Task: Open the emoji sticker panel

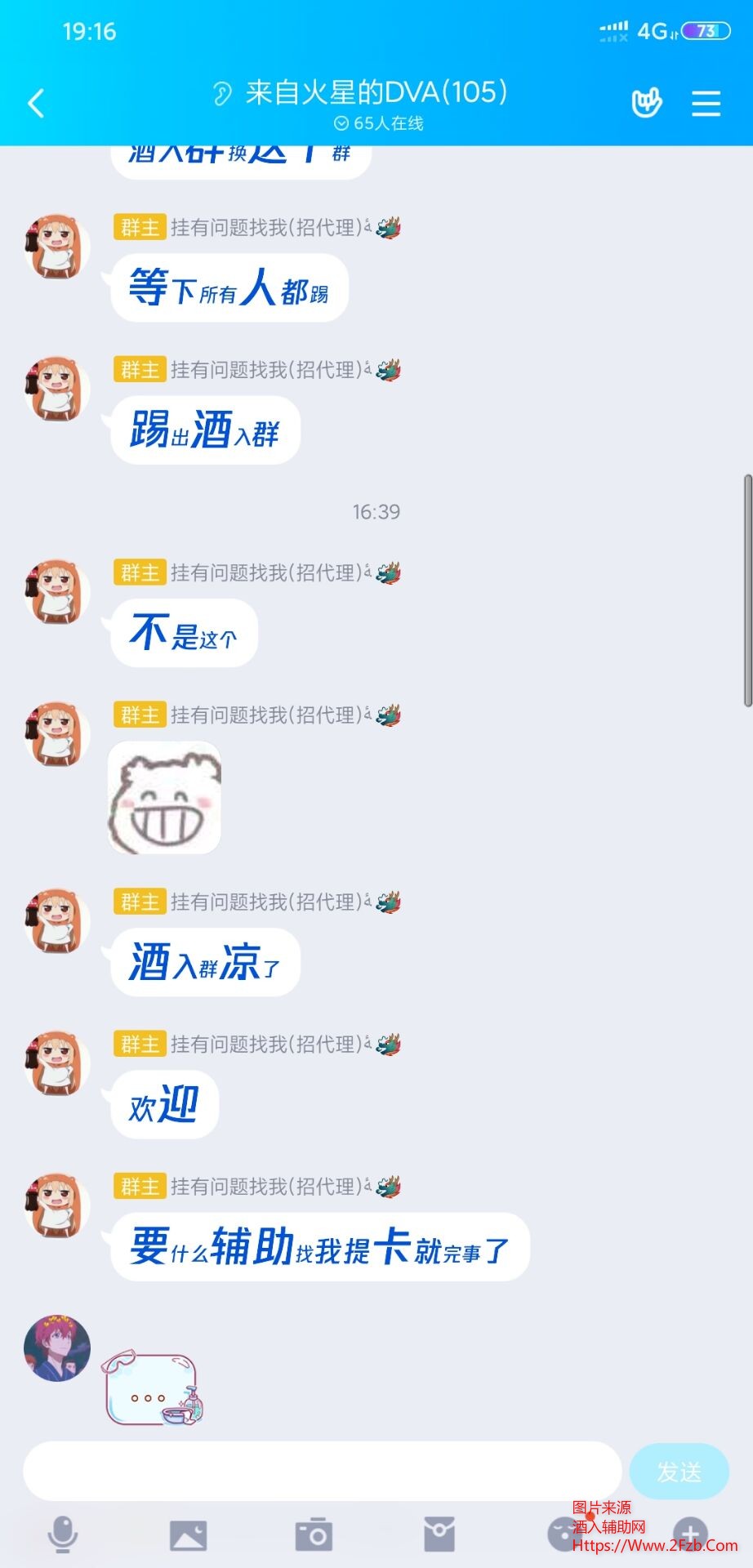Action: point(564,1534)
